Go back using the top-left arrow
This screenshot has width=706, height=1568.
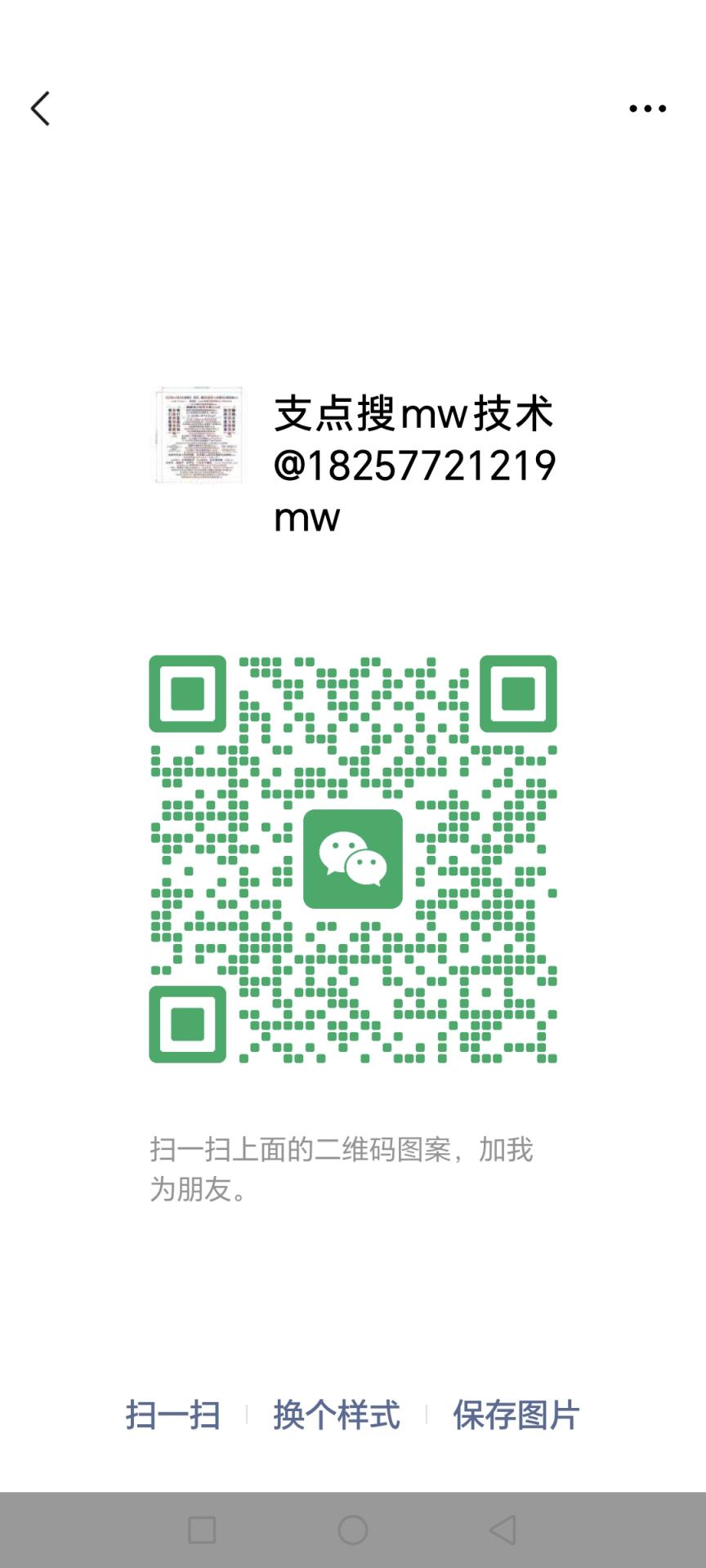tap(40, 109)
